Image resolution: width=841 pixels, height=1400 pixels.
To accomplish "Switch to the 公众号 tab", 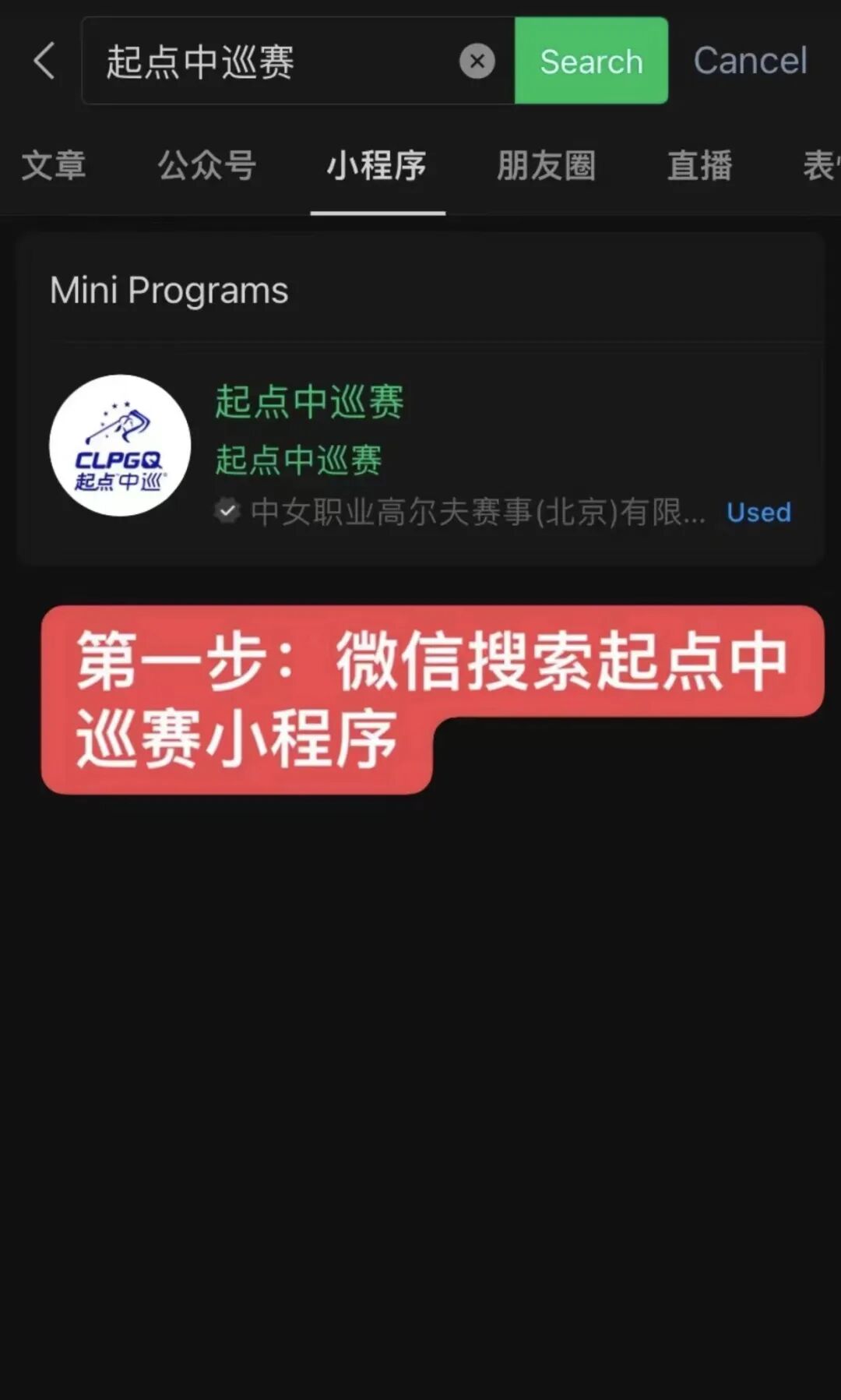I will pyautogui.click(x=207, y=166).
